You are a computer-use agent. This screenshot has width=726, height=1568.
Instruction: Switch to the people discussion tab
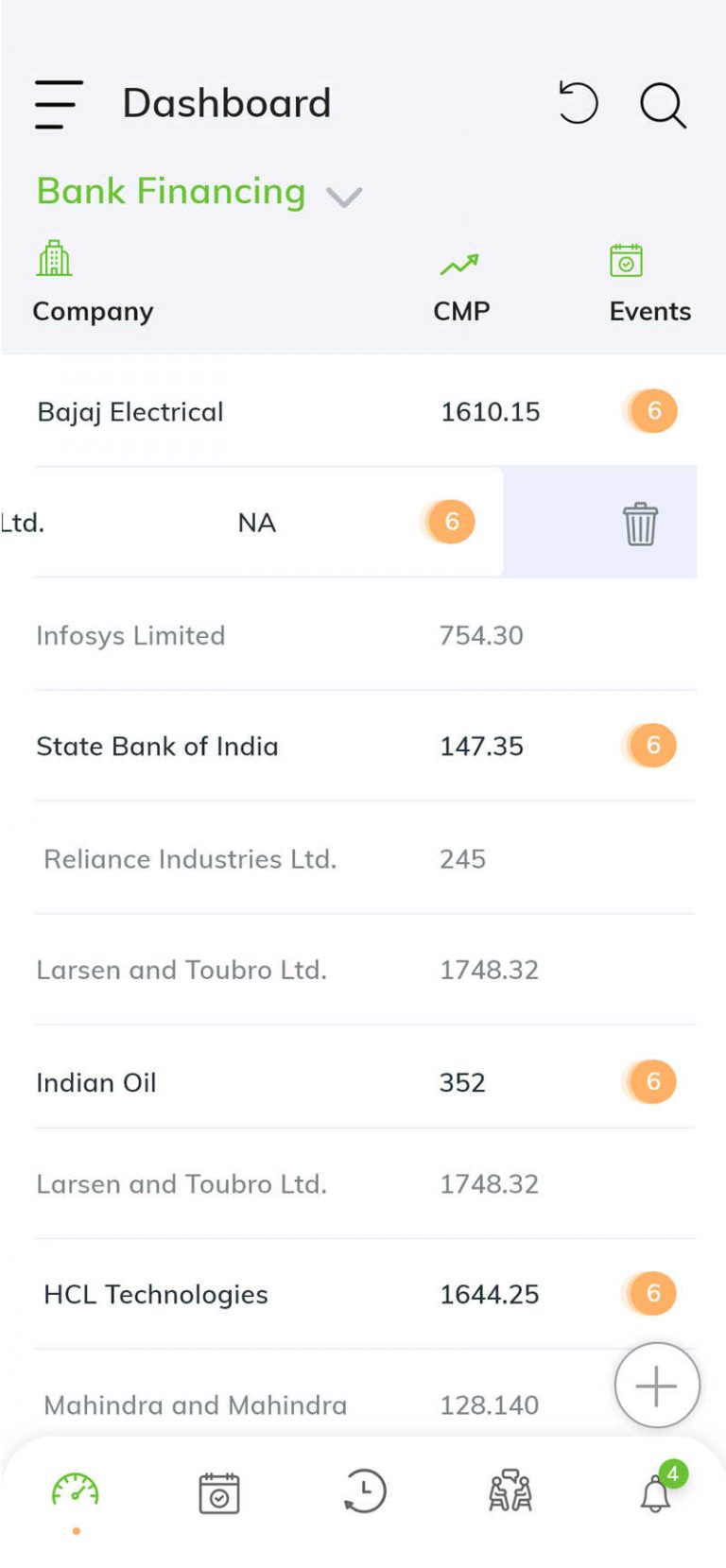510,1490
